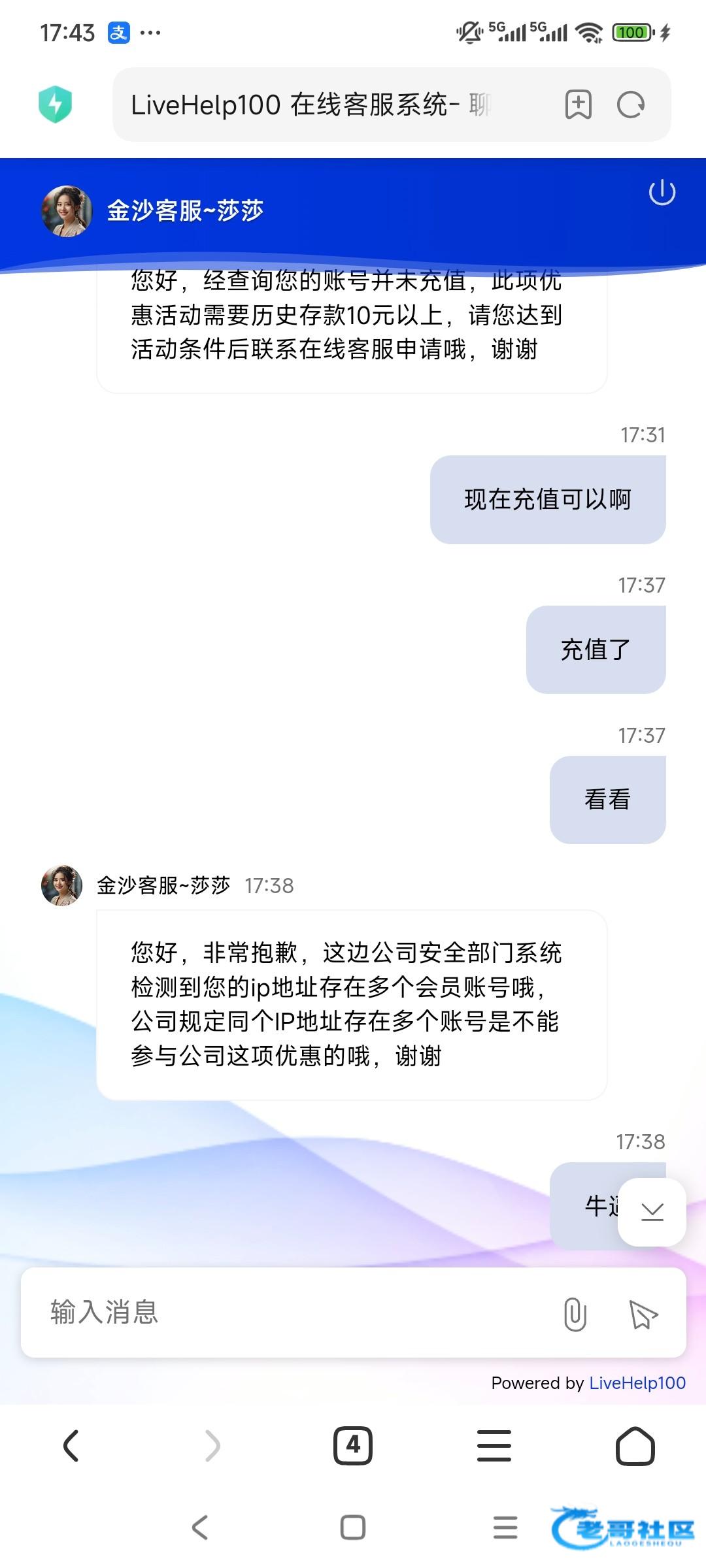
Task: Reload the page with the refresh icon
Action: [x=631, y=105]
